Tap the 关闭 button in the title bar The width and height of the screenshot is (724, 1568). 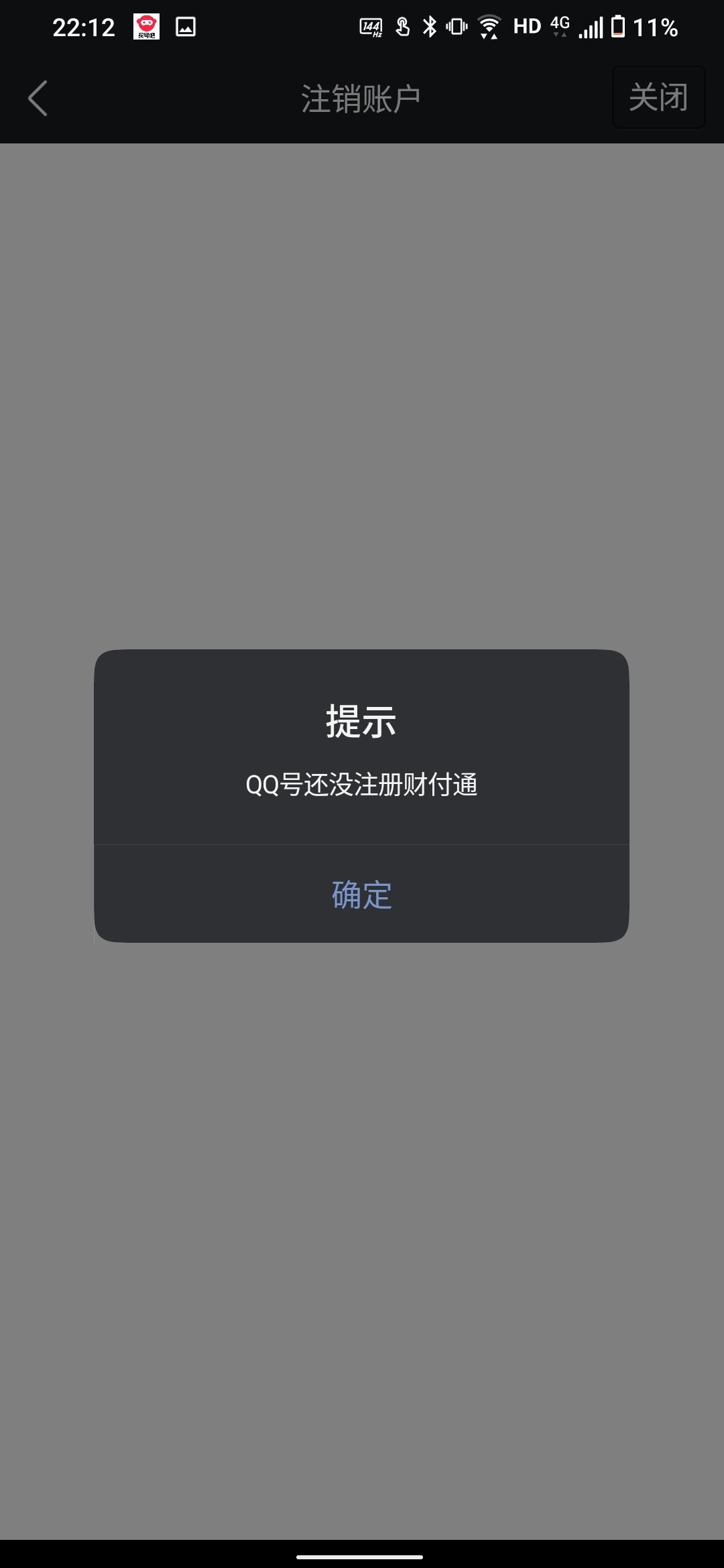[x=658, y=97]
